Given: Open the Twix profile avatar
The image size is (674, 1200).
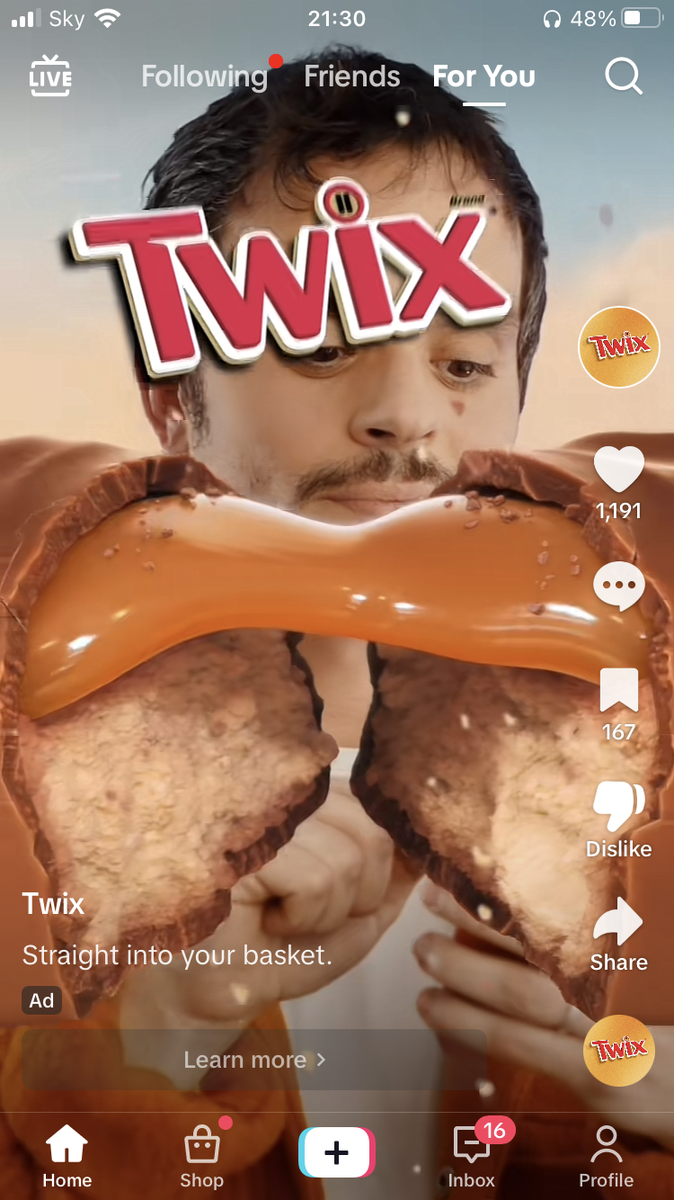Looking at the screenshot, I should click(x=619, y=347).
